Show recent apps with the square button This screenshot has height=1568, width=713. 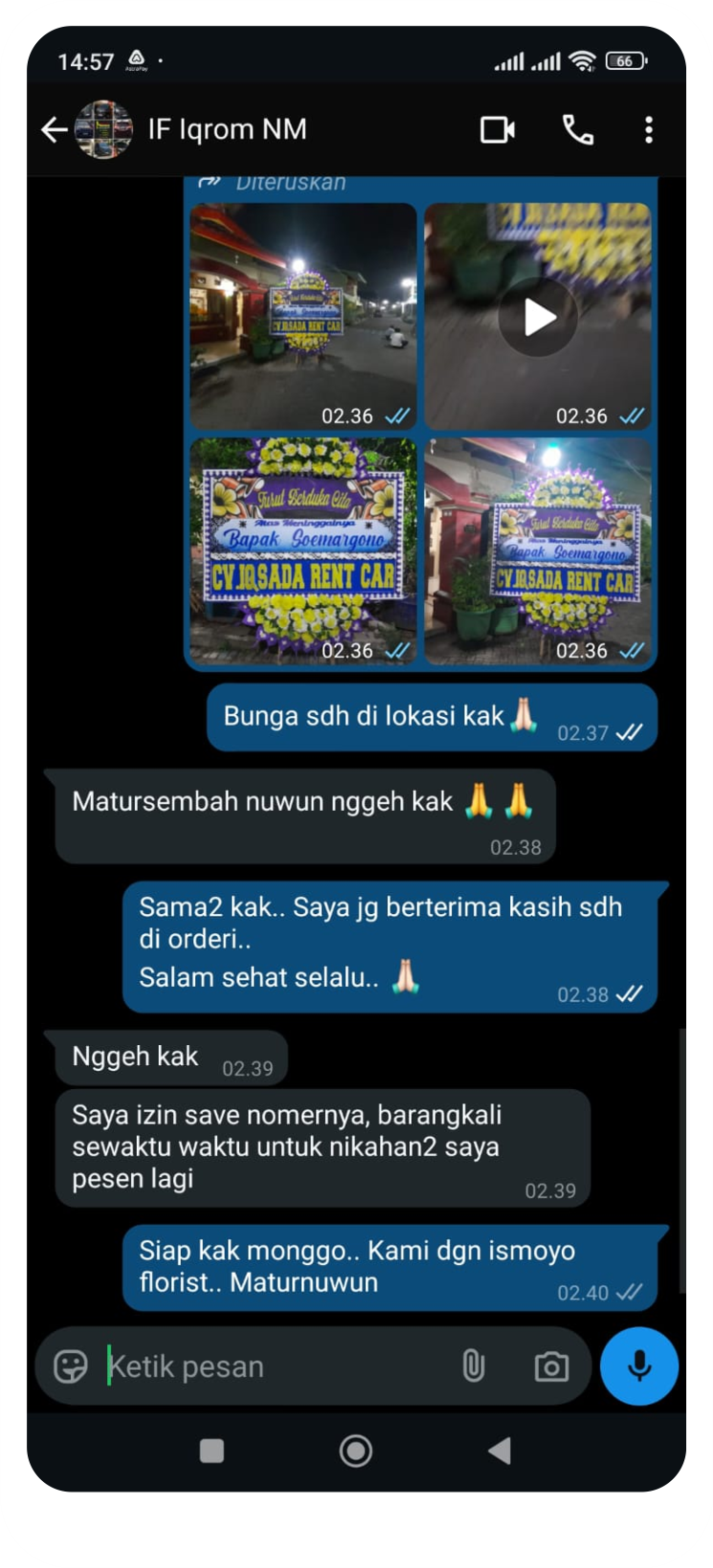tap(211, 1450)
